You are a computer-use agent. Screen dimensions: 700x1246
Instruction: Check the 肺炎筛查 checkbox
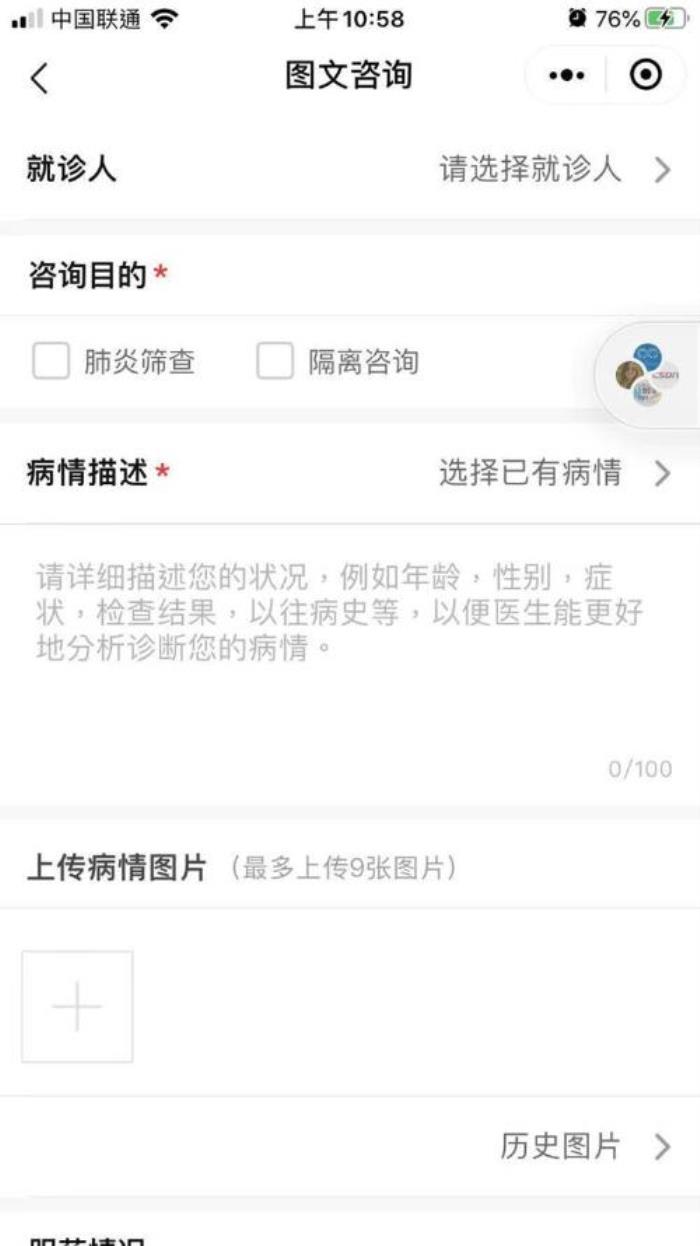[x=51, y=362]
